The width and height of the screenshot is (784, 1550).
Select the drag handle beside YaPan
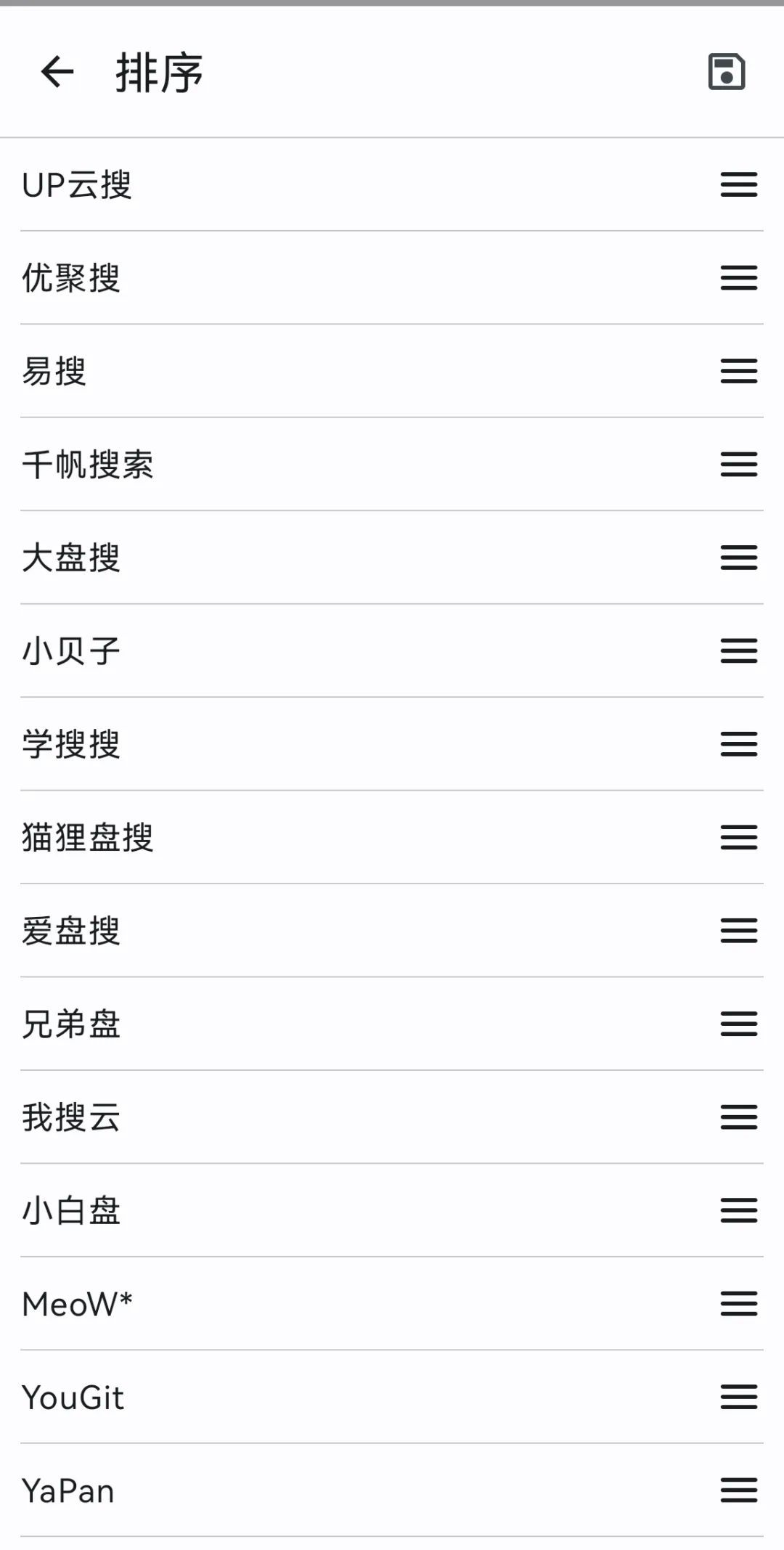click(739, 1491)
